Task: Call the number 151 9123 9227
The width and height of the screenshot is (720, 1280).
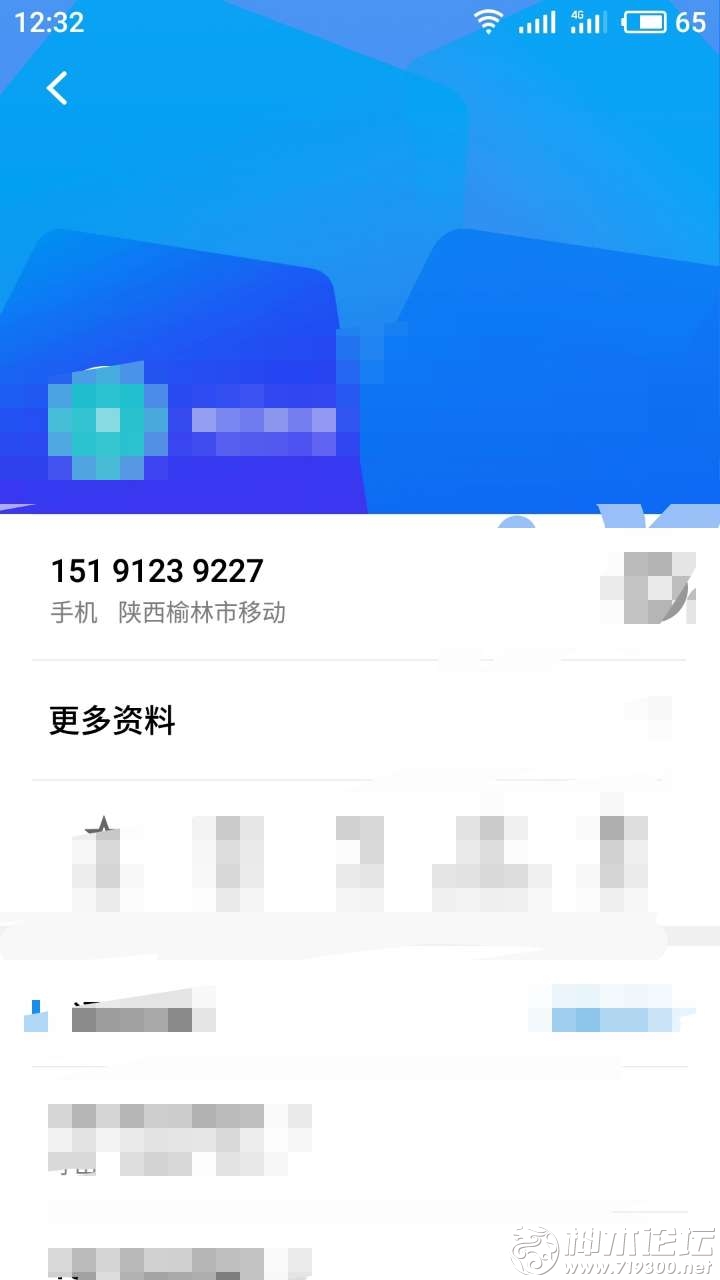Action: 157,571
